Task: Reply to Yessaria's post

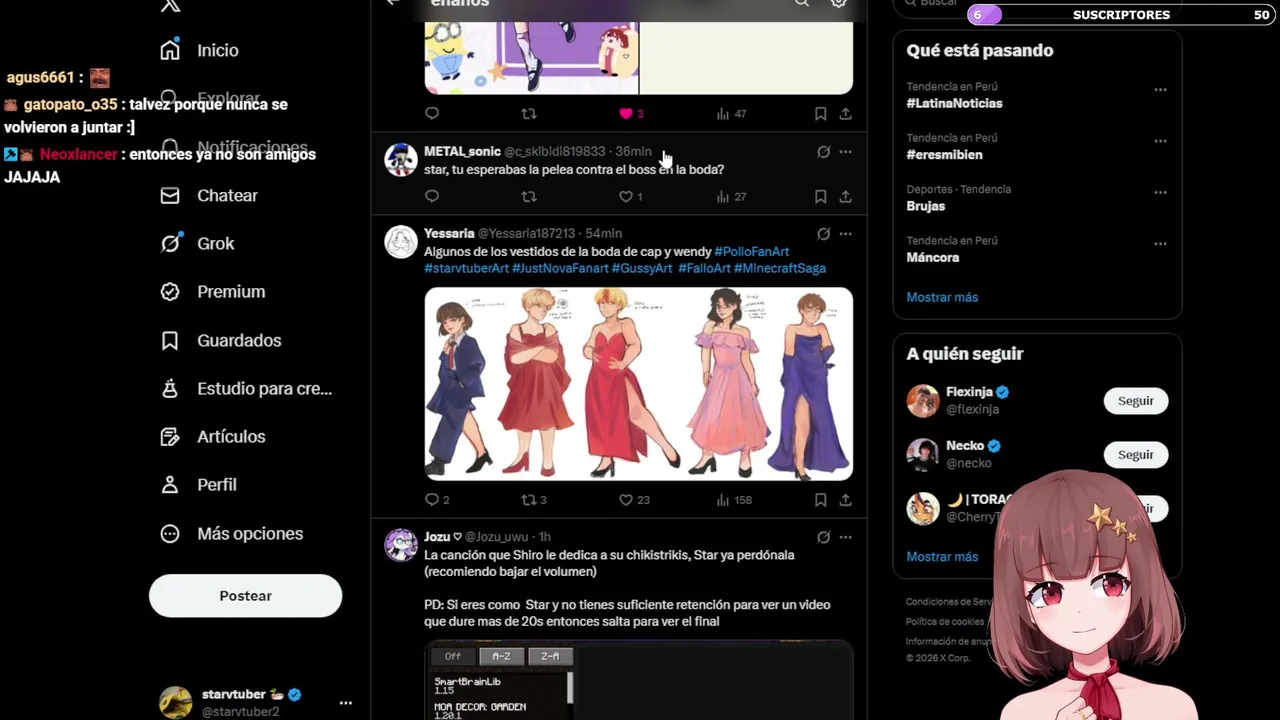Action: click(432, 500)
